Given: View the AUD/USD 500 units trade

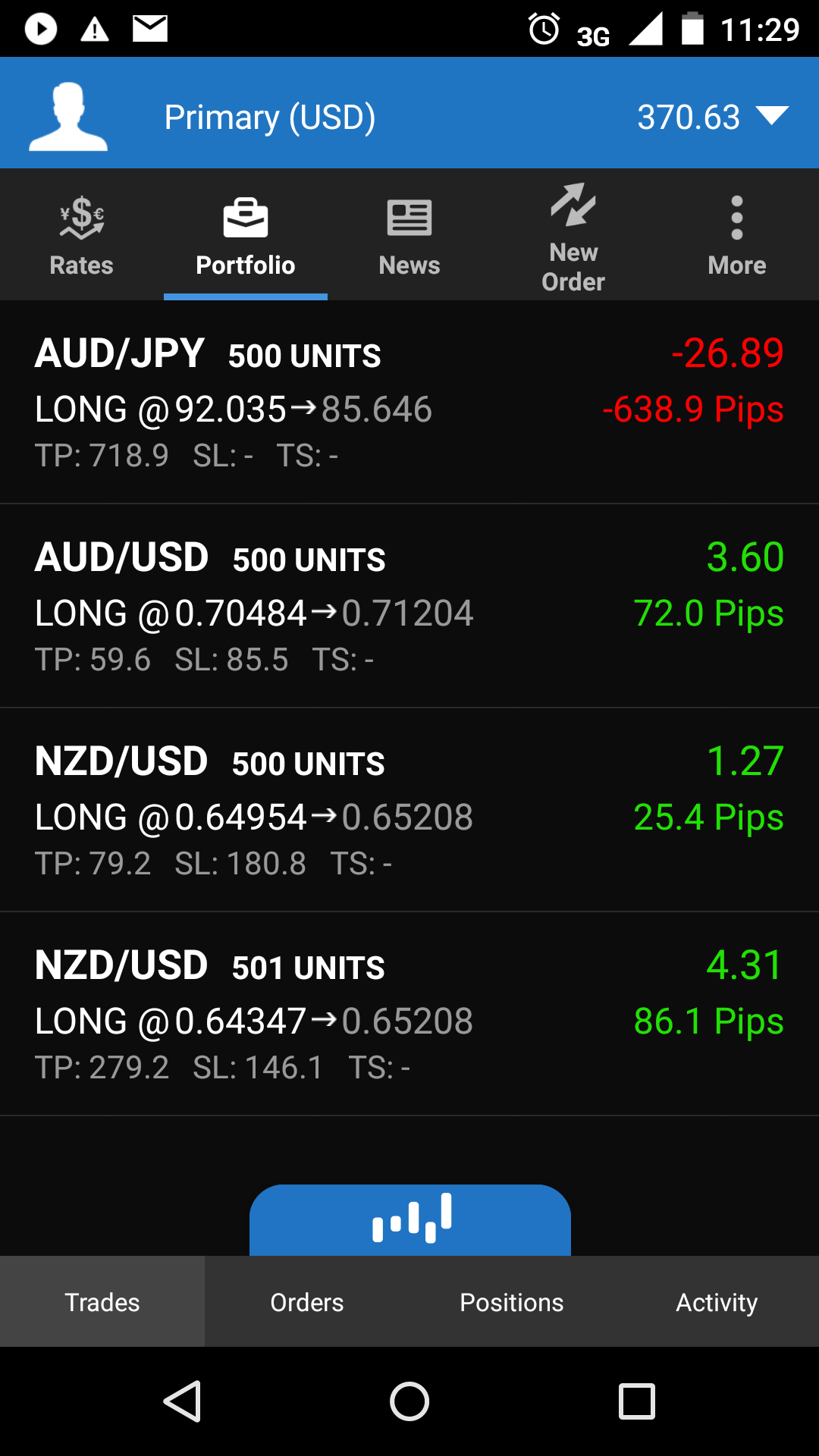Looking at the screenshot, I should 409,607.
